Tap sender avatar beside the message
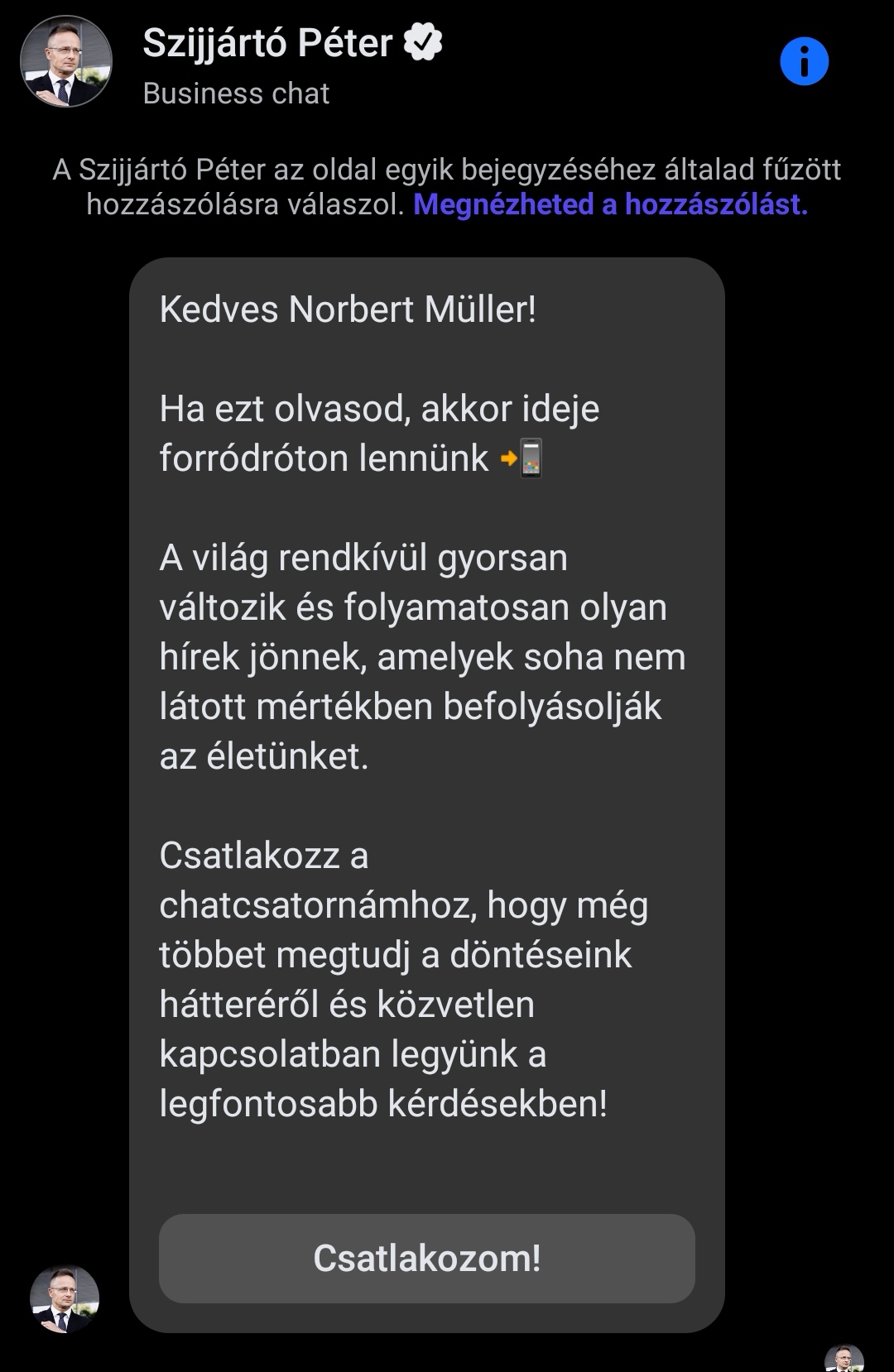The image size is (894, 1372). pyautogui.click(x=65, y=1298)
